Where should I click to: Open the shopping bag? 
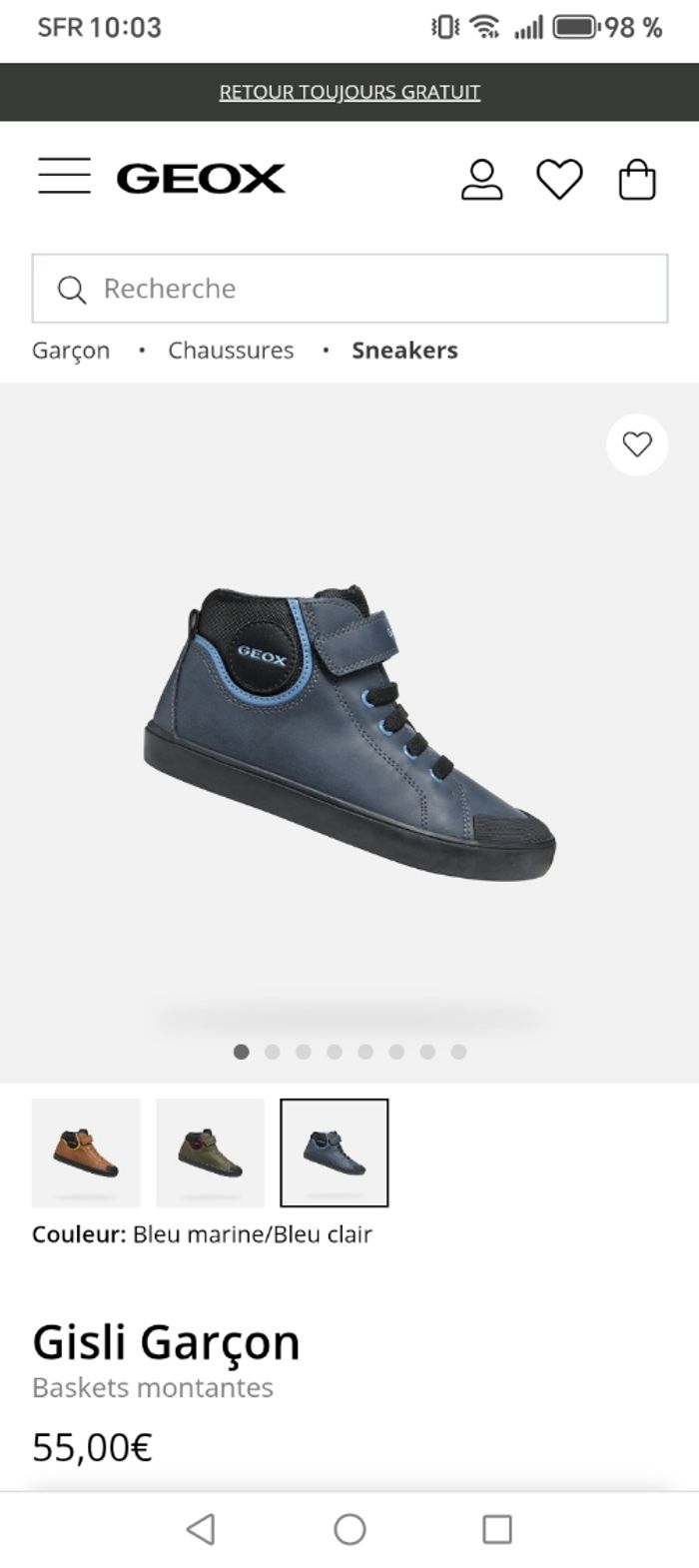(637, 181)
